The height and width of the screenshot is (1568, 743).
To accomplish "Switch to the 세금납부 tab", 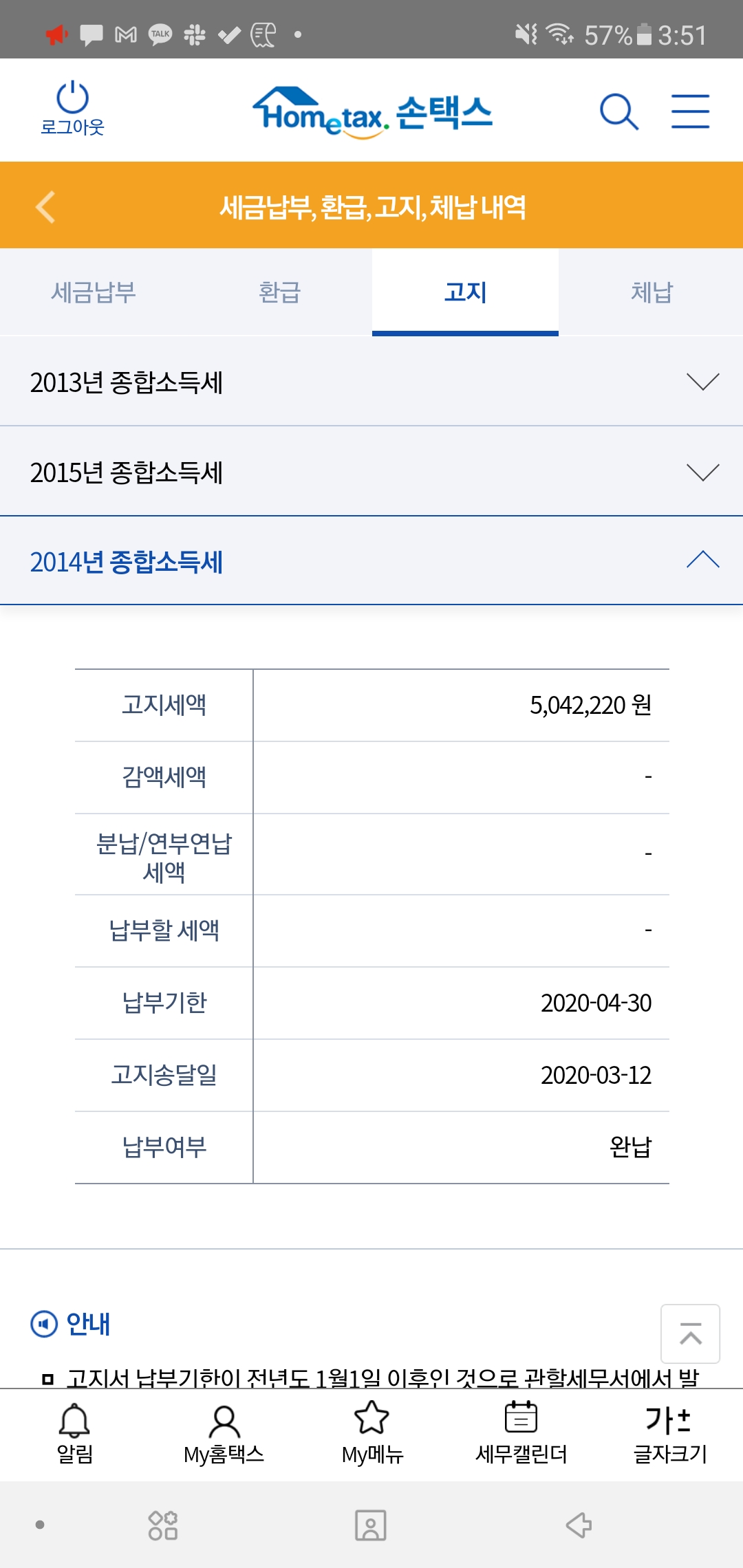I will coord(94,292).
